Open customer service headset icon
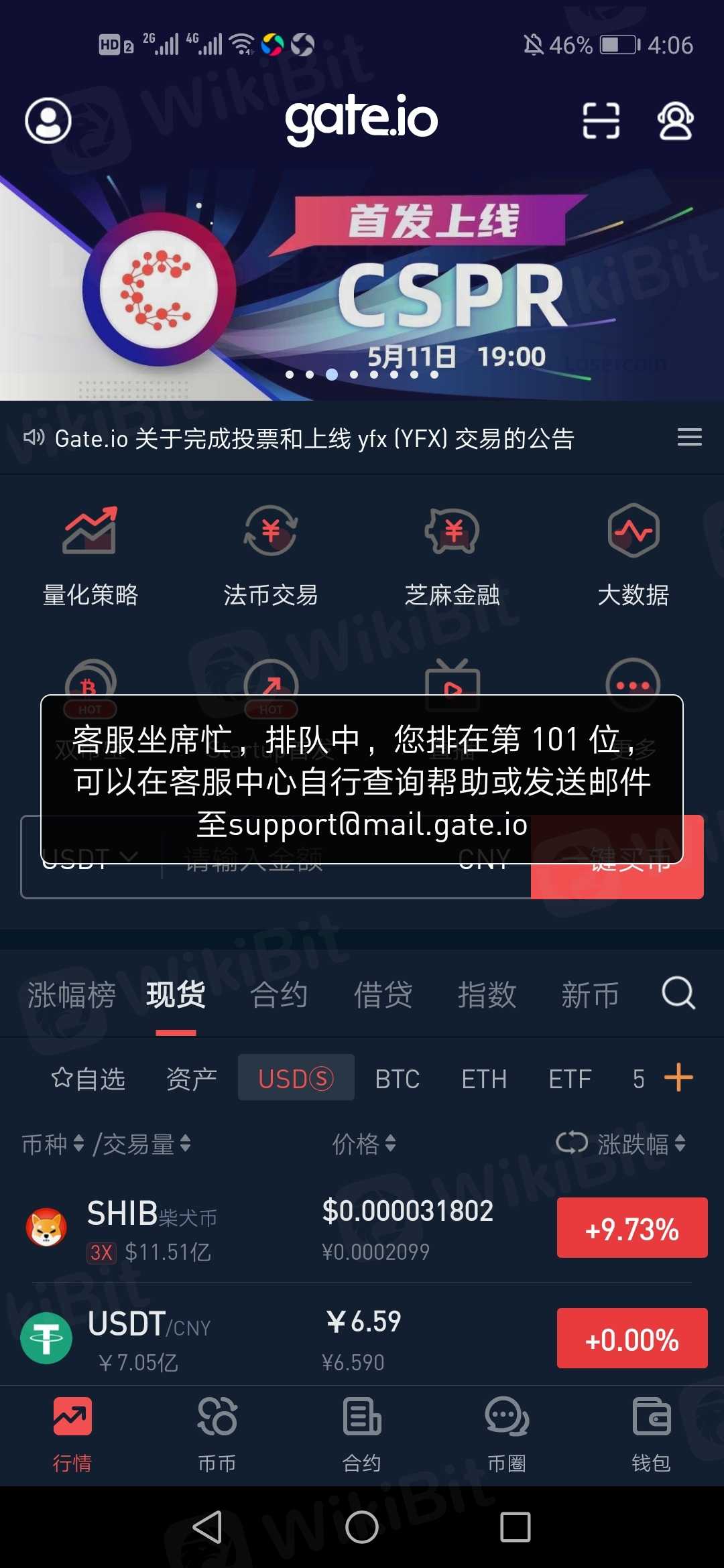The image size is (724, 1568). pos(675,121)
